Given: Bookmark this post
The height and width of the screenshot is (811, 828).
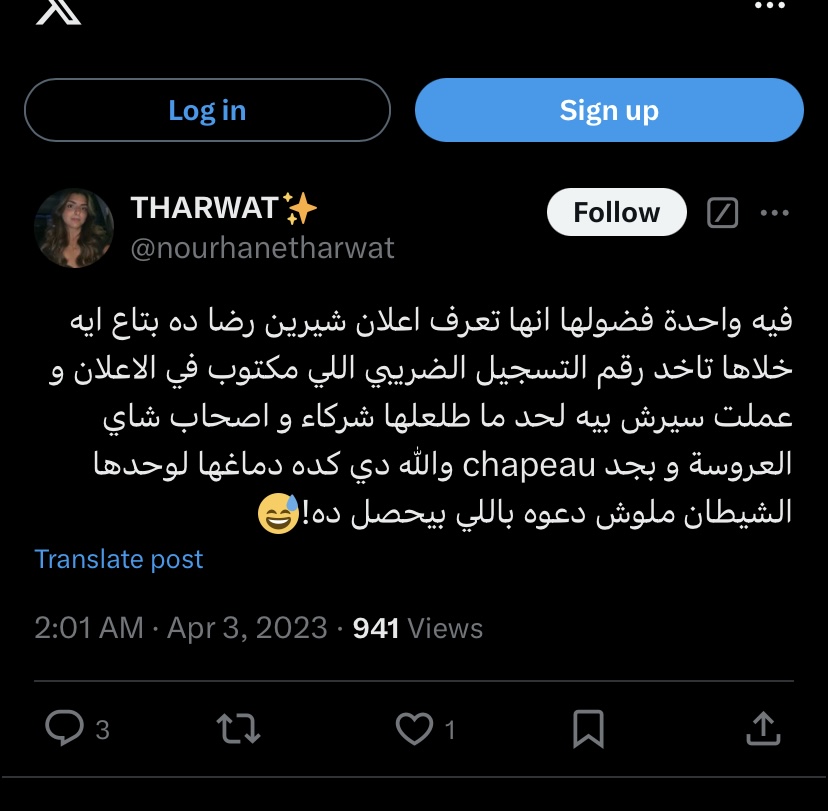Looking at the screenshot, I should (588, 729).
